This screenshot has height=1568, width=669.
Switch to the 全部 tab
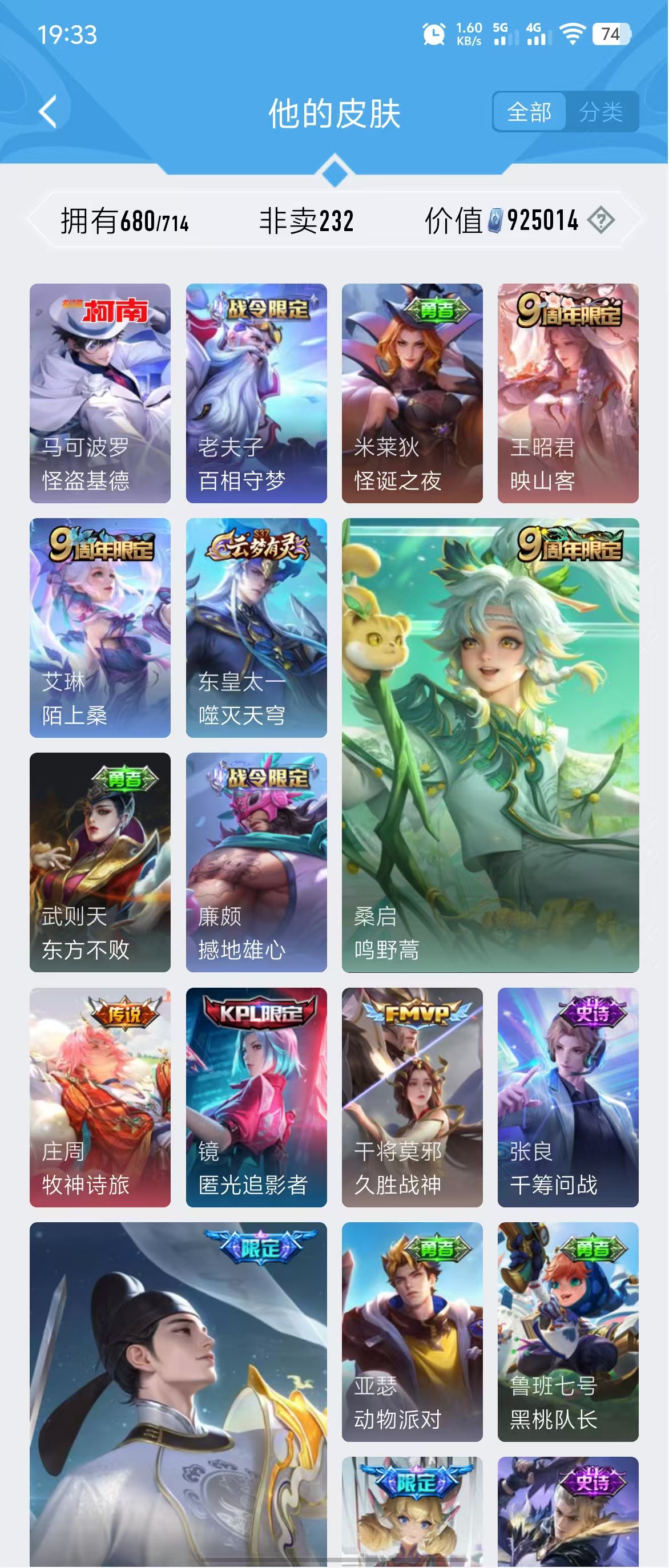(529, 112)
